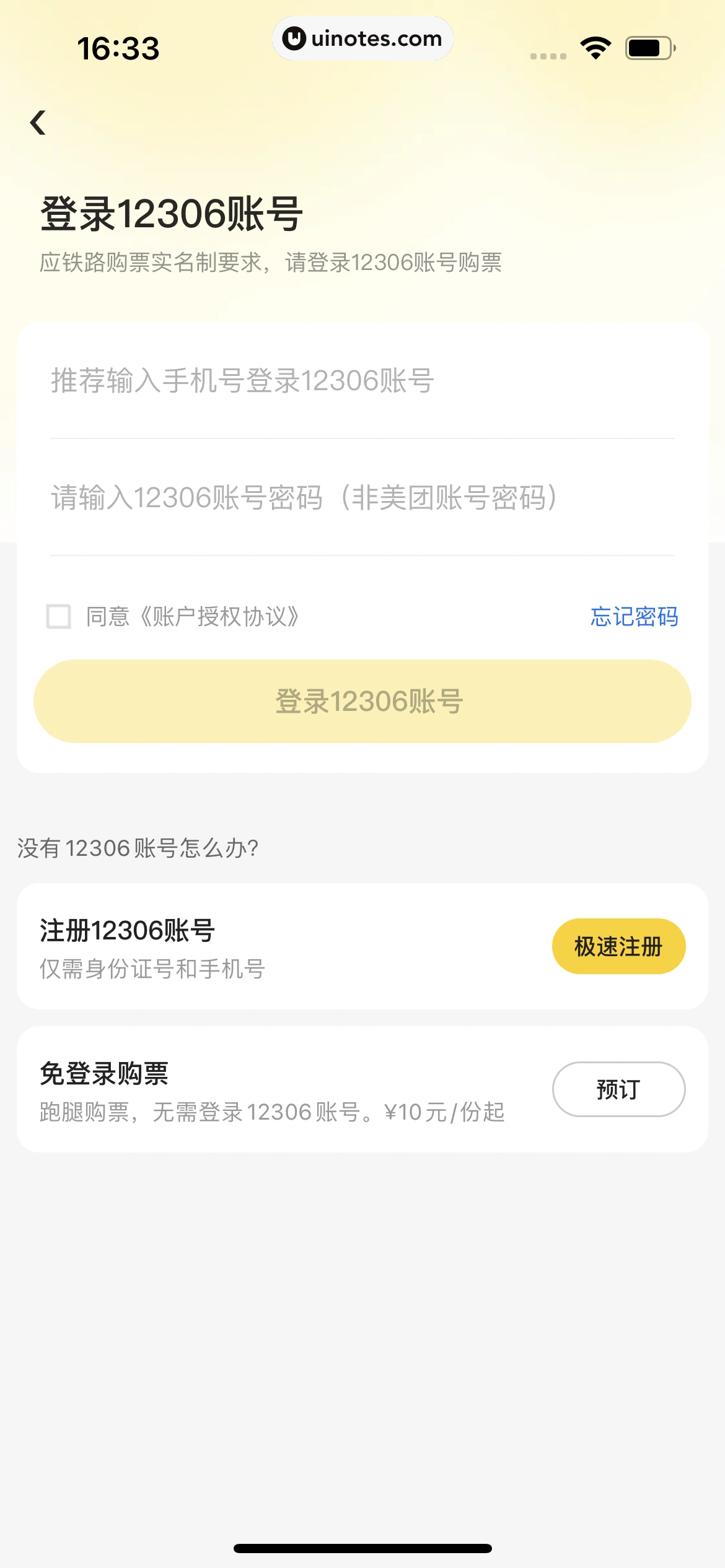Viewport: 725px width, 1568px height.
Task: Tap the cellular signal dots indicator
Action: point(548,55)
